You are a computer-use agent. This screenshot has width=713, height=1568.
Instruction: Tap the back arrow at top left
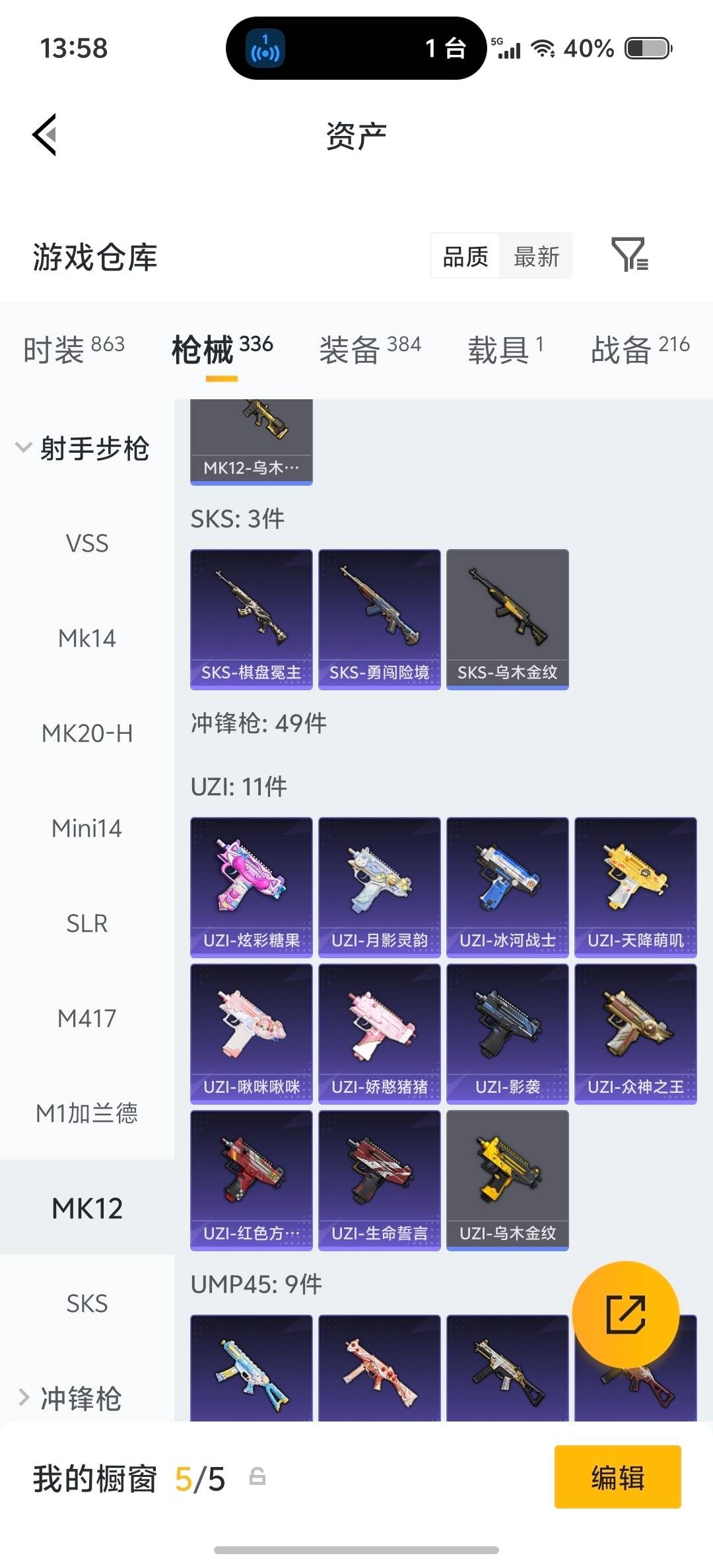44,135
